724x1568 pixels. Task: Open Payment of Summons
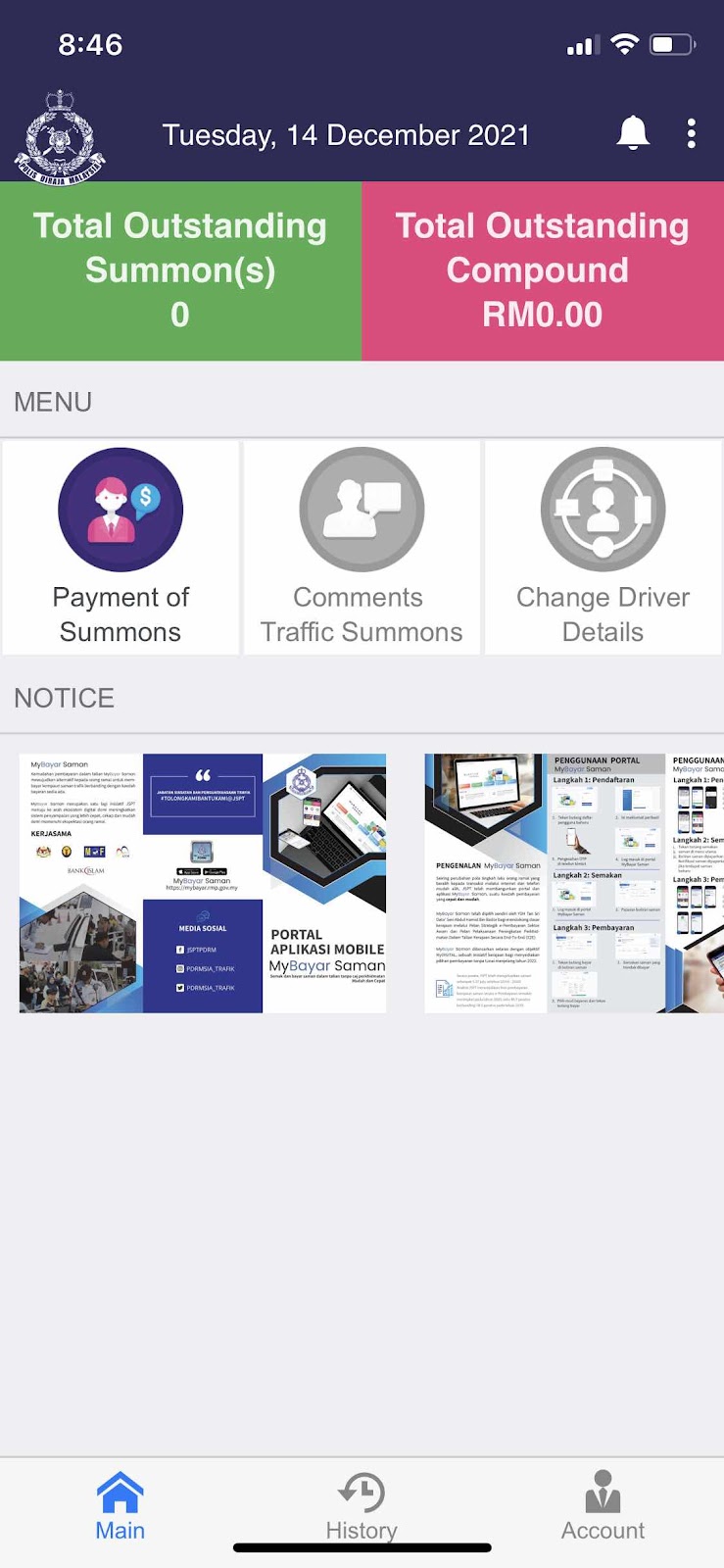point(121,547)
